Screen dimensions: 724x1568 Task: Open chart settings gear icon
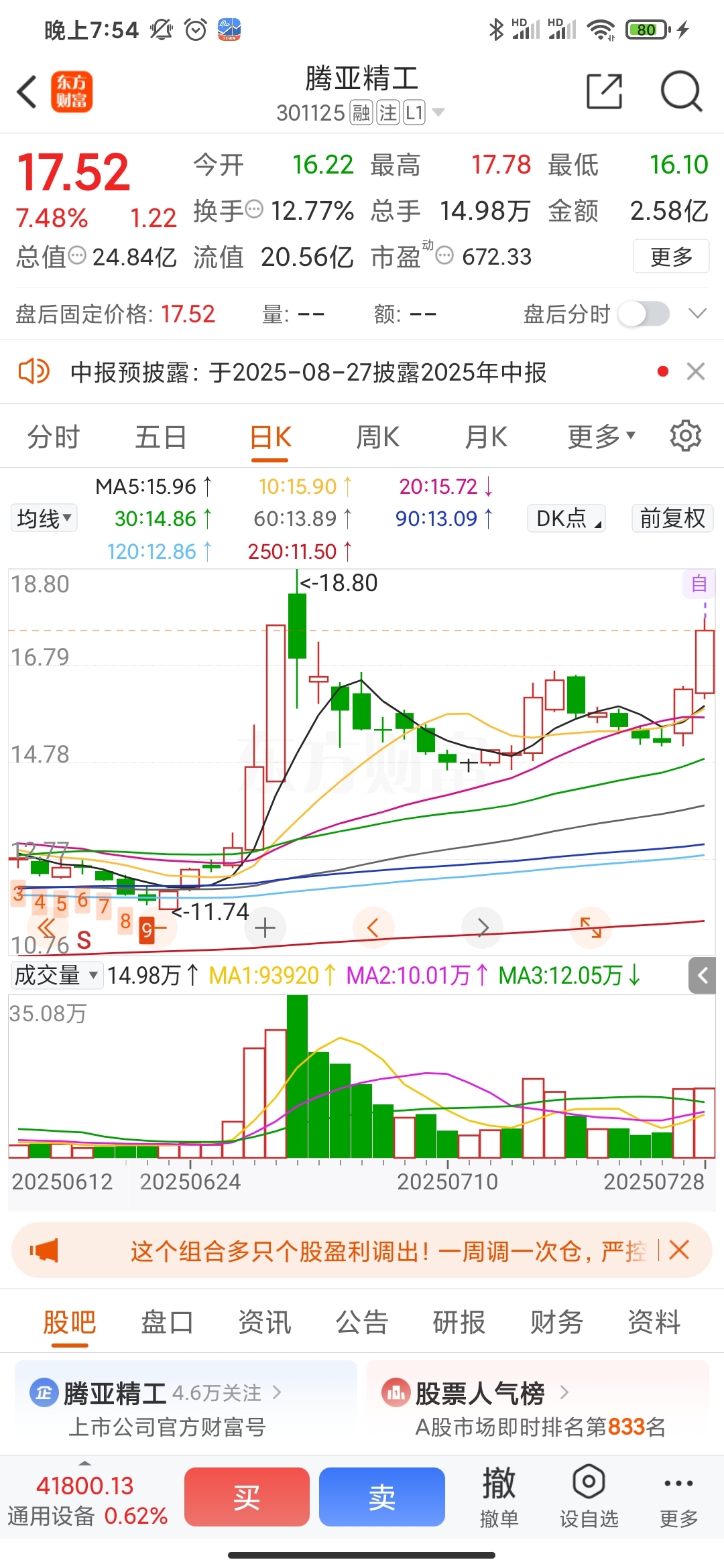pyautogui.click(x=685, y=436)
